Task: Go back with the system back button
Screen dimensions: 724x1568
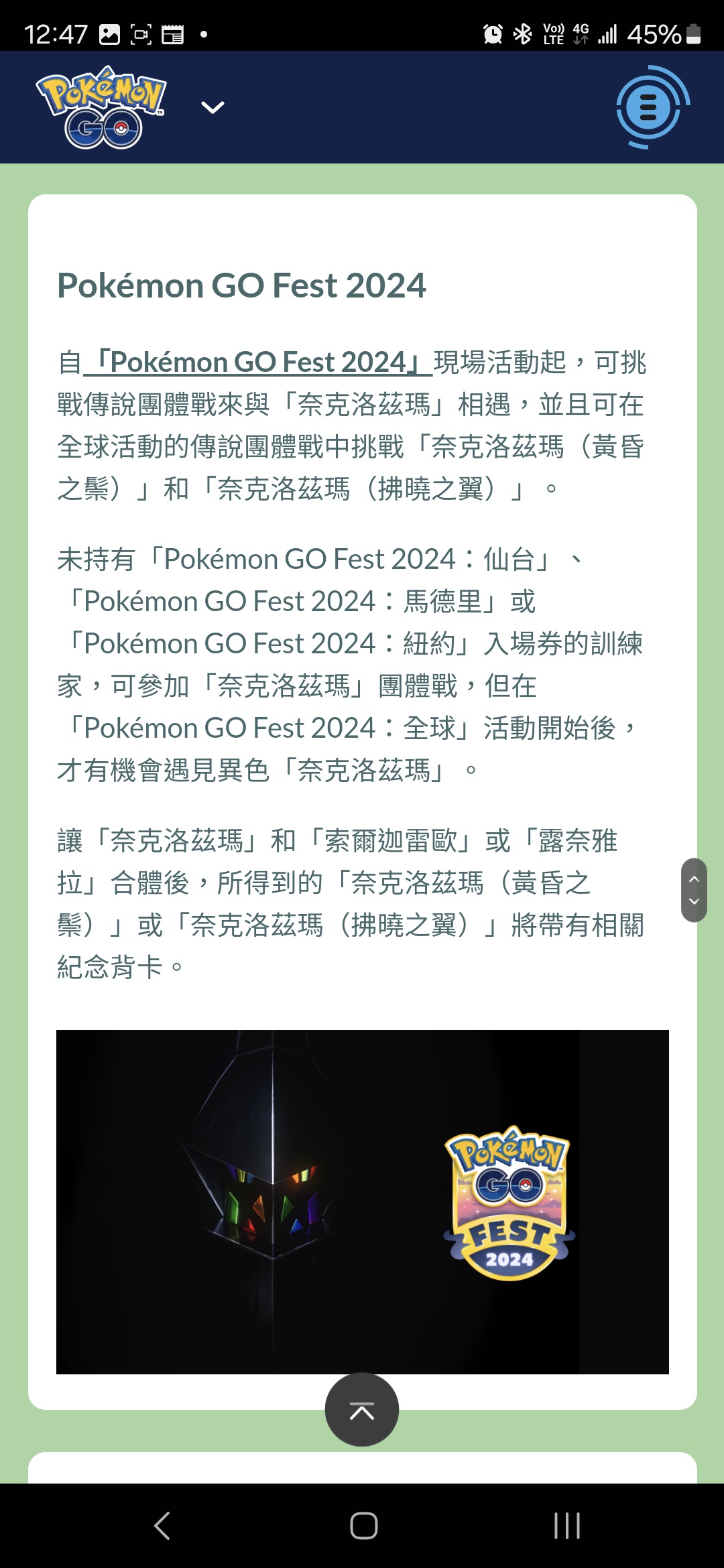Action: pos(162,1526)
